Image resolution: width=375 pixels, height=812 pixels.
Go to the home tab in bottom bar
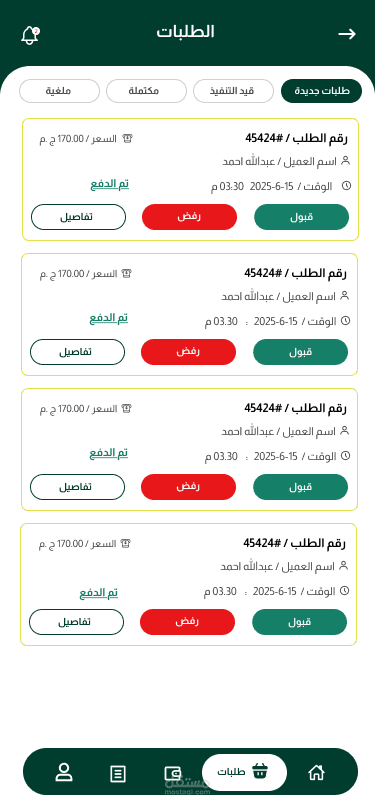(316, 773)
